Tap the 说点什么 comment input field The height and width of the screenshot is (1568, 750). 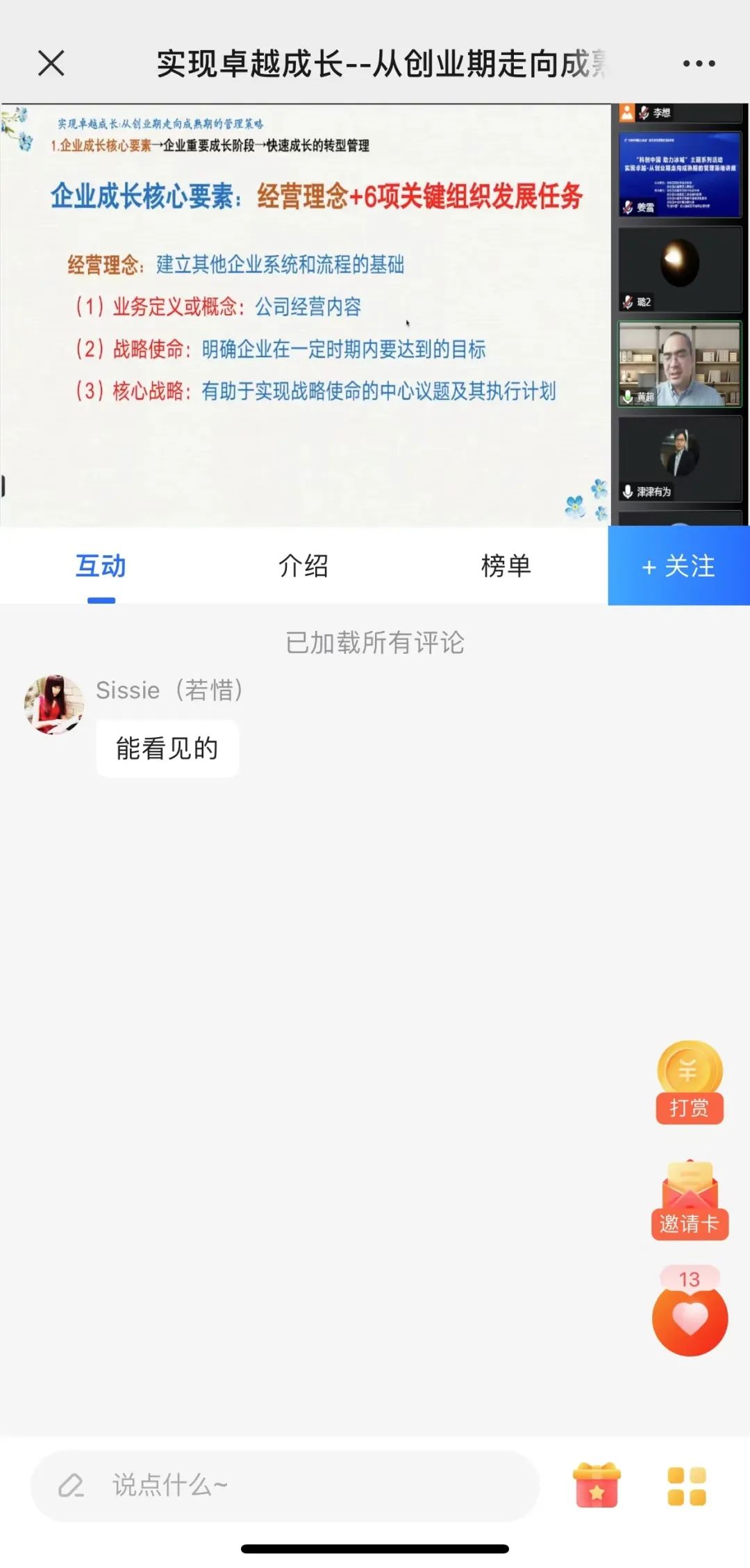208,1485
